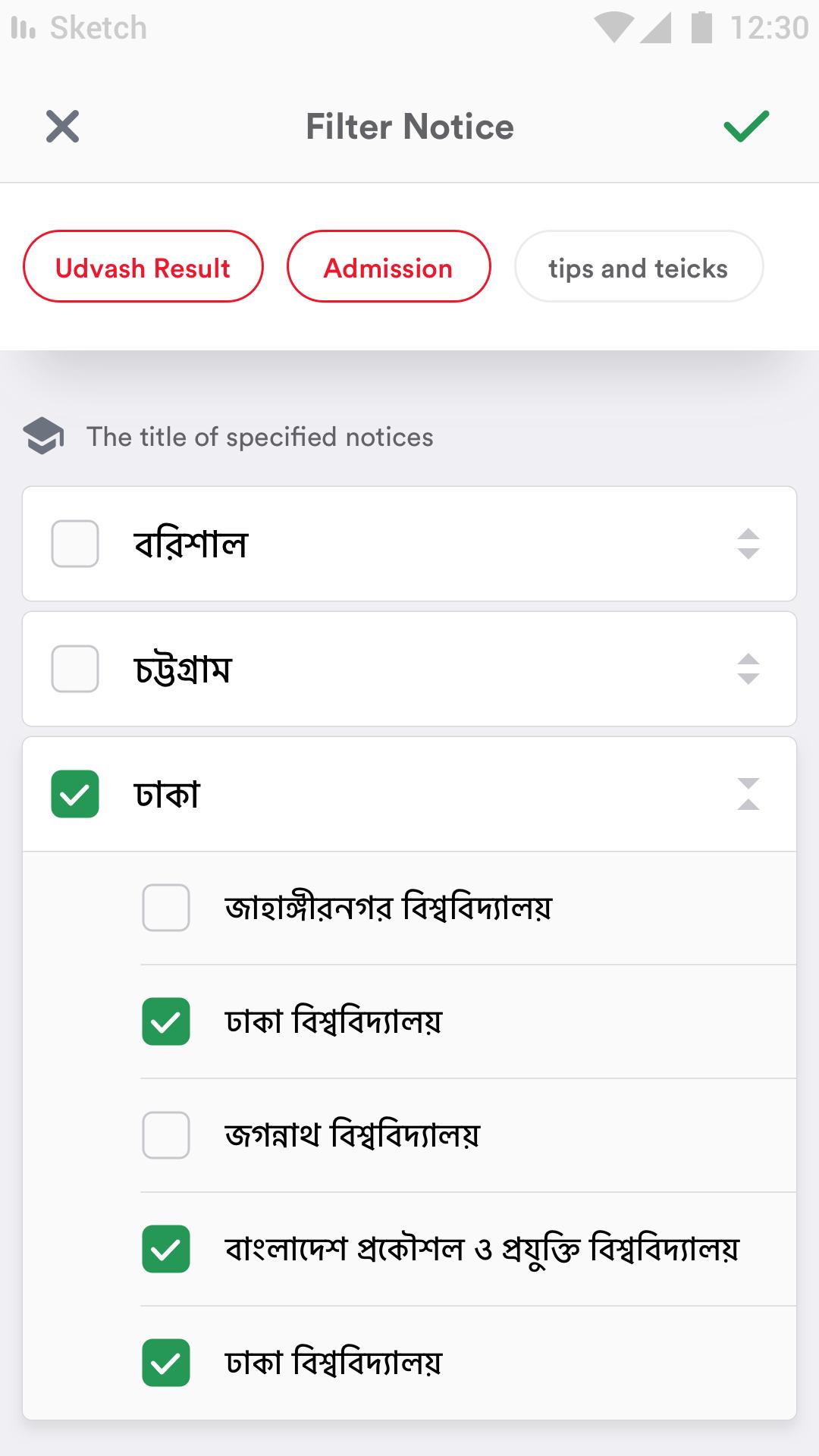Tick জগন্নাথ বিশ্ববিদ্যালয় checkbox
Image resolution: width=819 pixels, height=1456 pixels.
166,1135
